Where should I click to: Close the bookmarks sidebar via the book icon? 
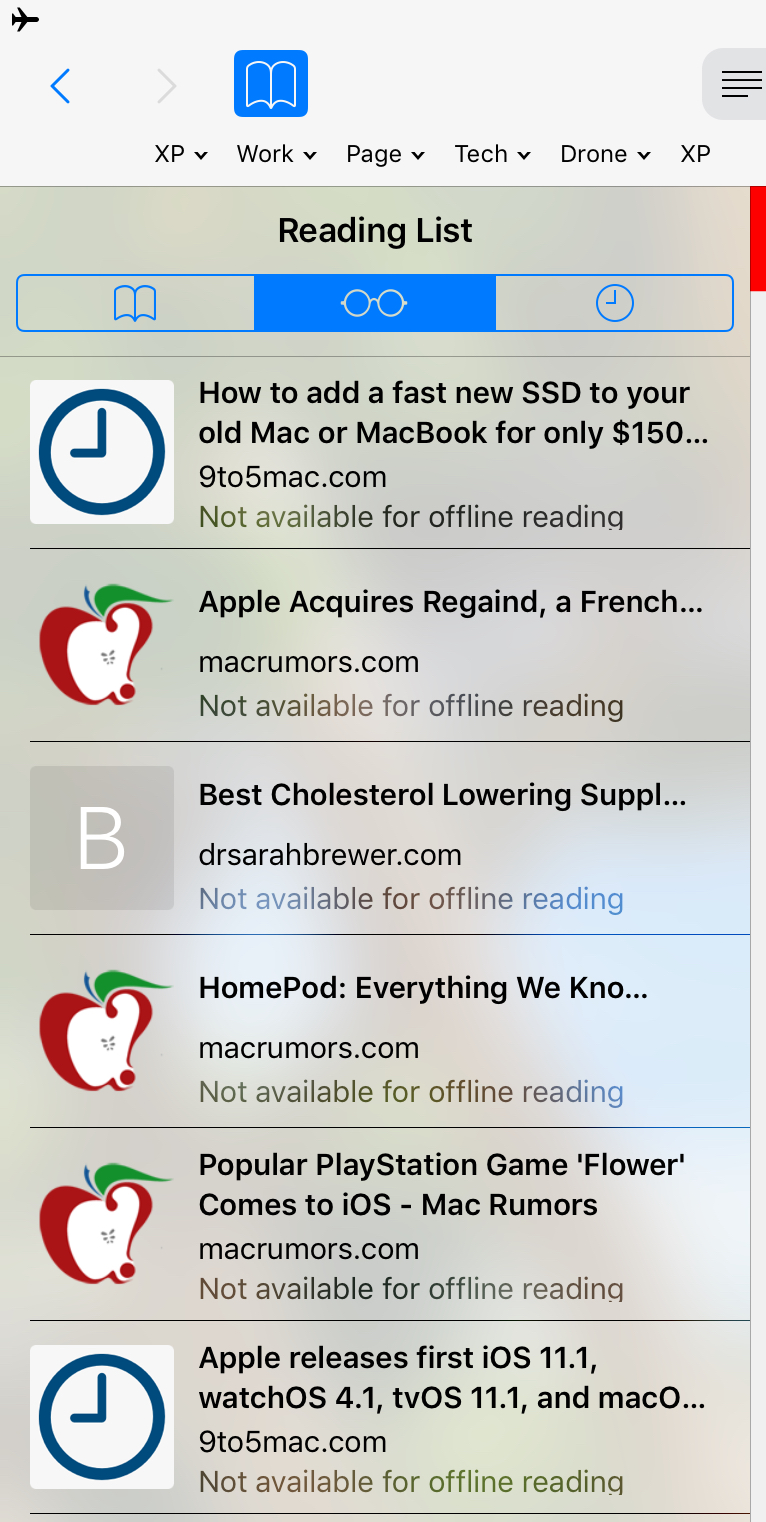tap(271, 84)
